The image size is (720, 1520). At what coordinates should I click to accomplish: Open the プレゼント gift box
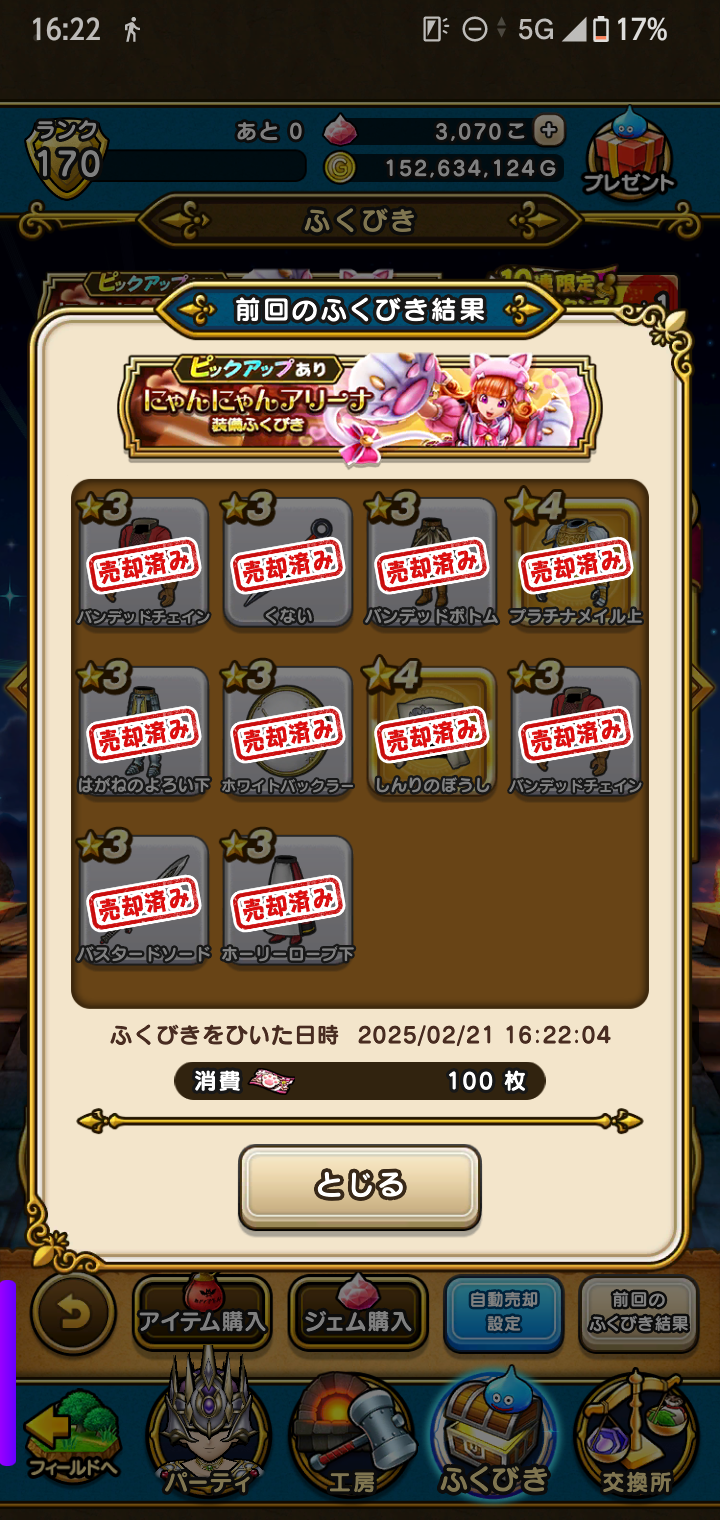tap(630, 154)
